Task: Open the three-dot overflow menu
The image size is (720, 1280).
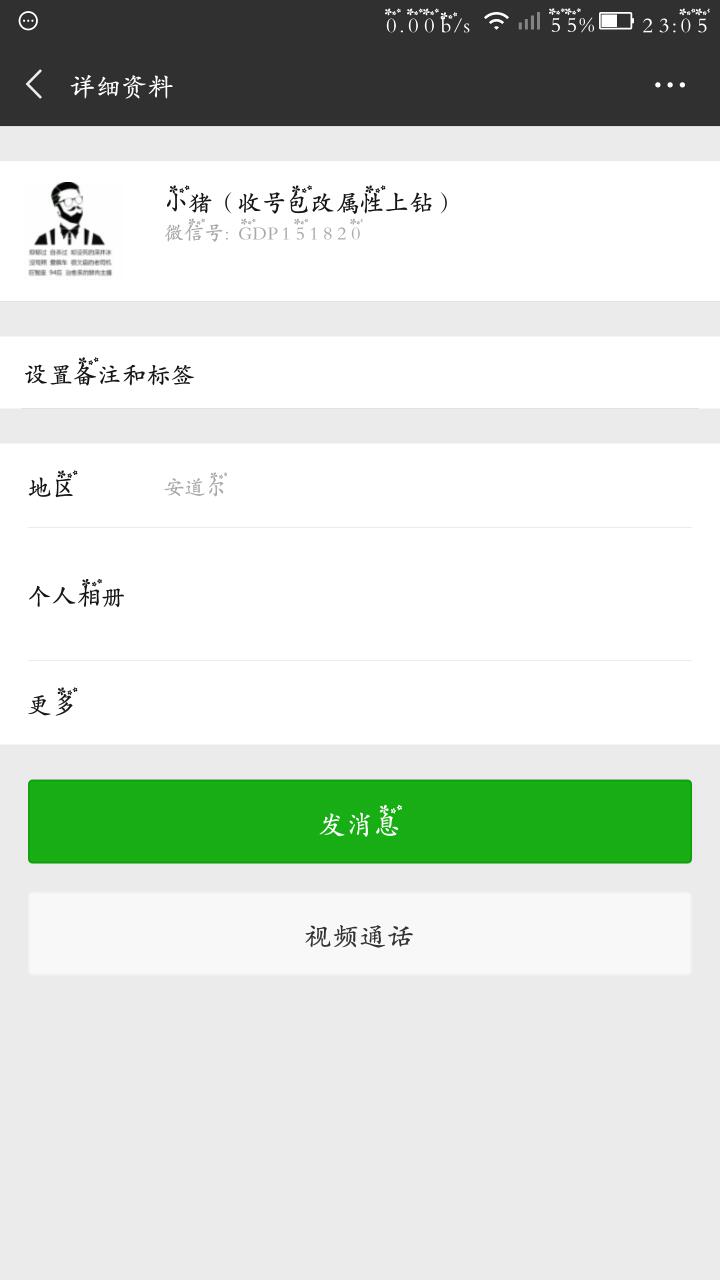Action: tap(670, 85)
